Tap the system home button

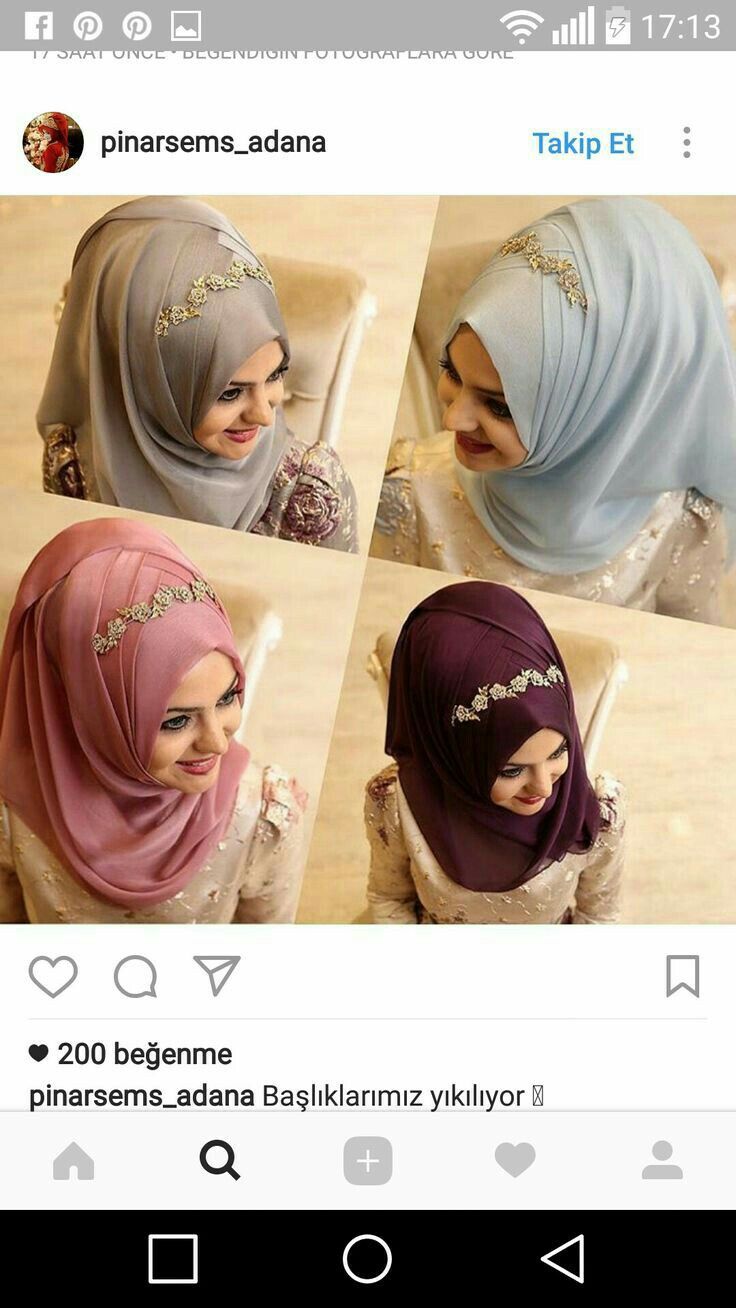pyautogui.click(x=367, y=1258)
